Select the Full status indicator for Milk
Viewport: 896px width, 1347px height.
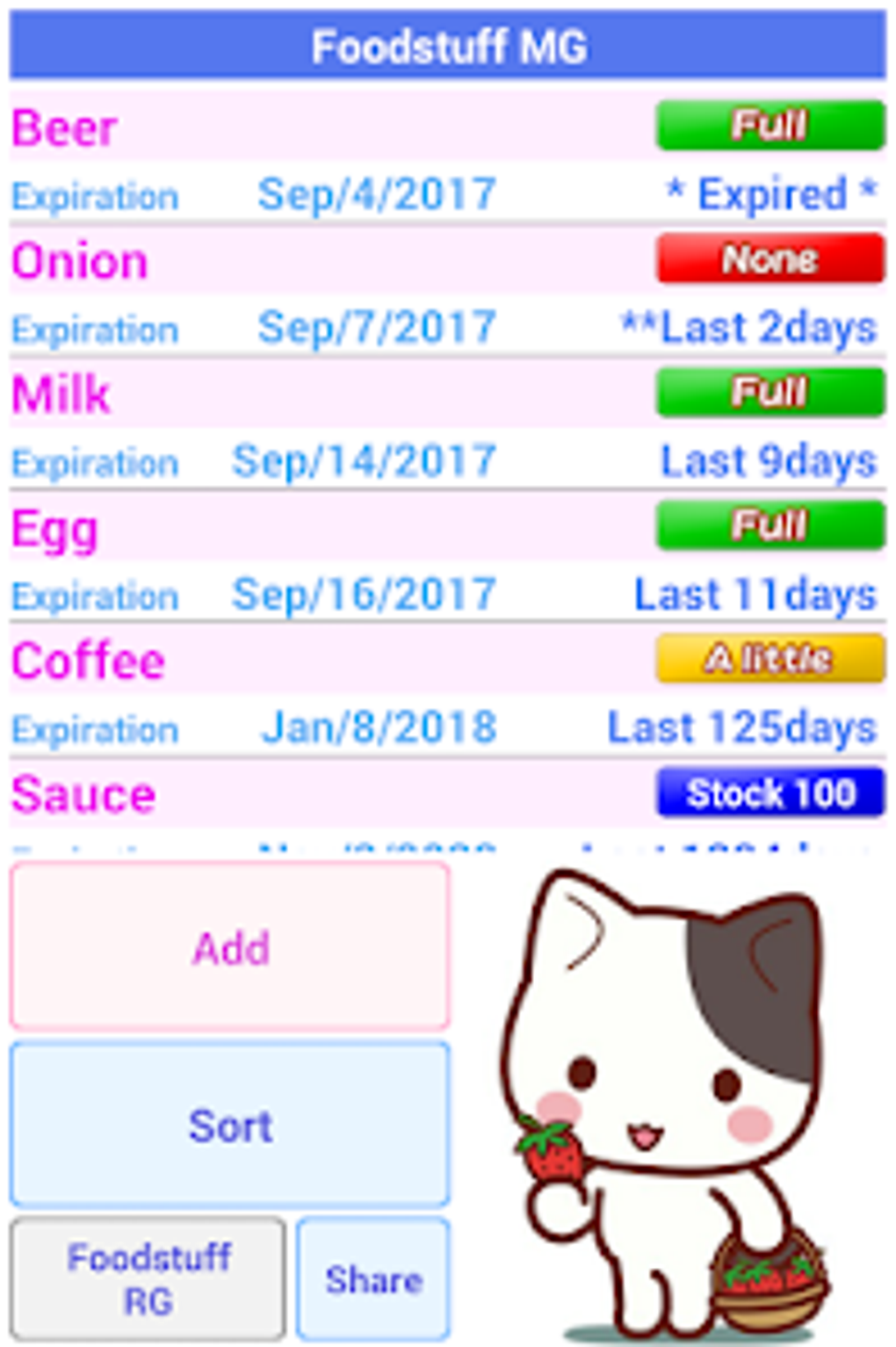770,393
